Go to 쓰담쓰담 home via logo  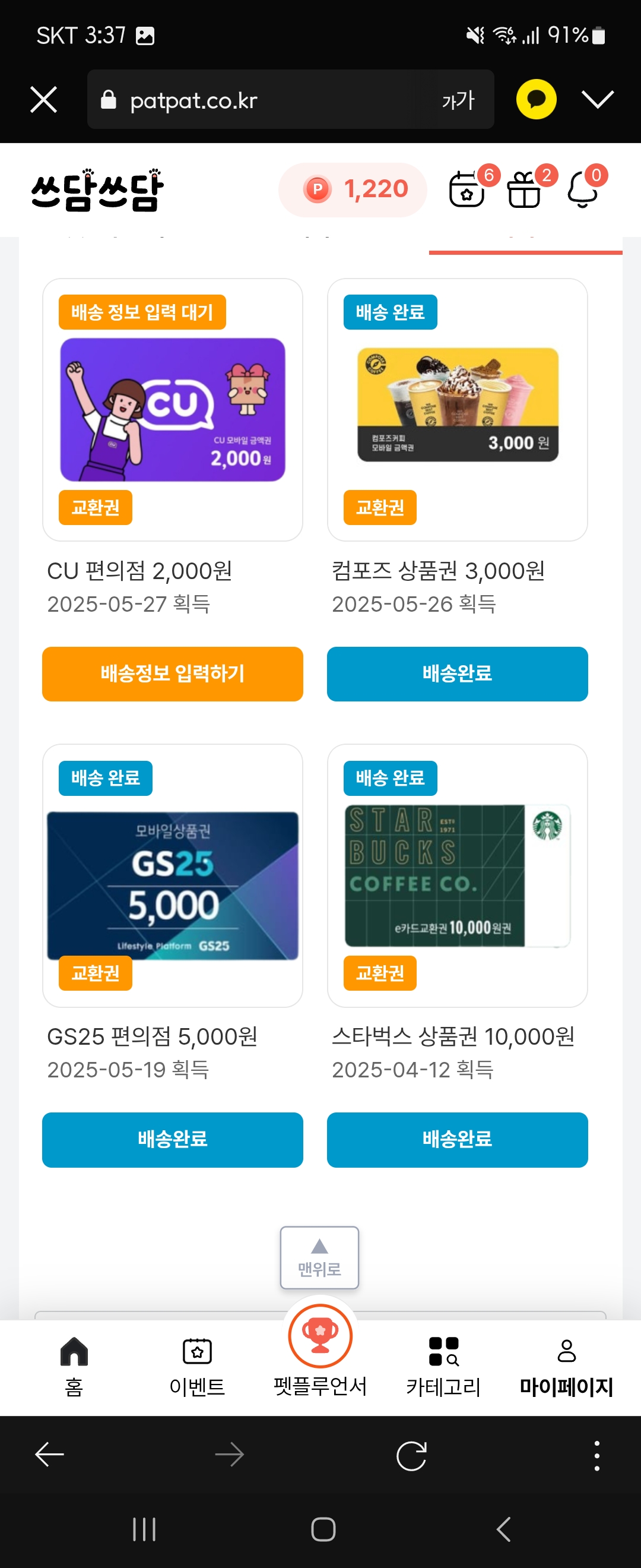(97, 190)
